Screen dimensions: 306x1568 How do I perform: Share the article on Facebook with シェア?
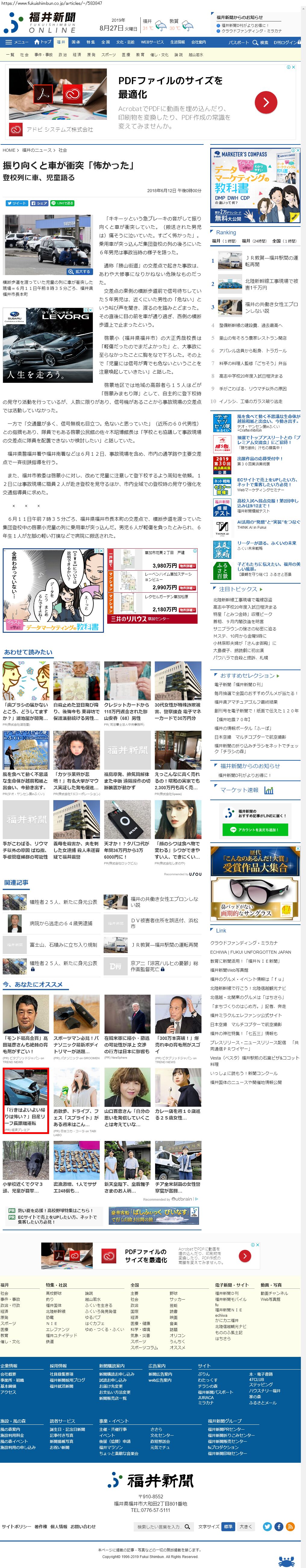39,203
